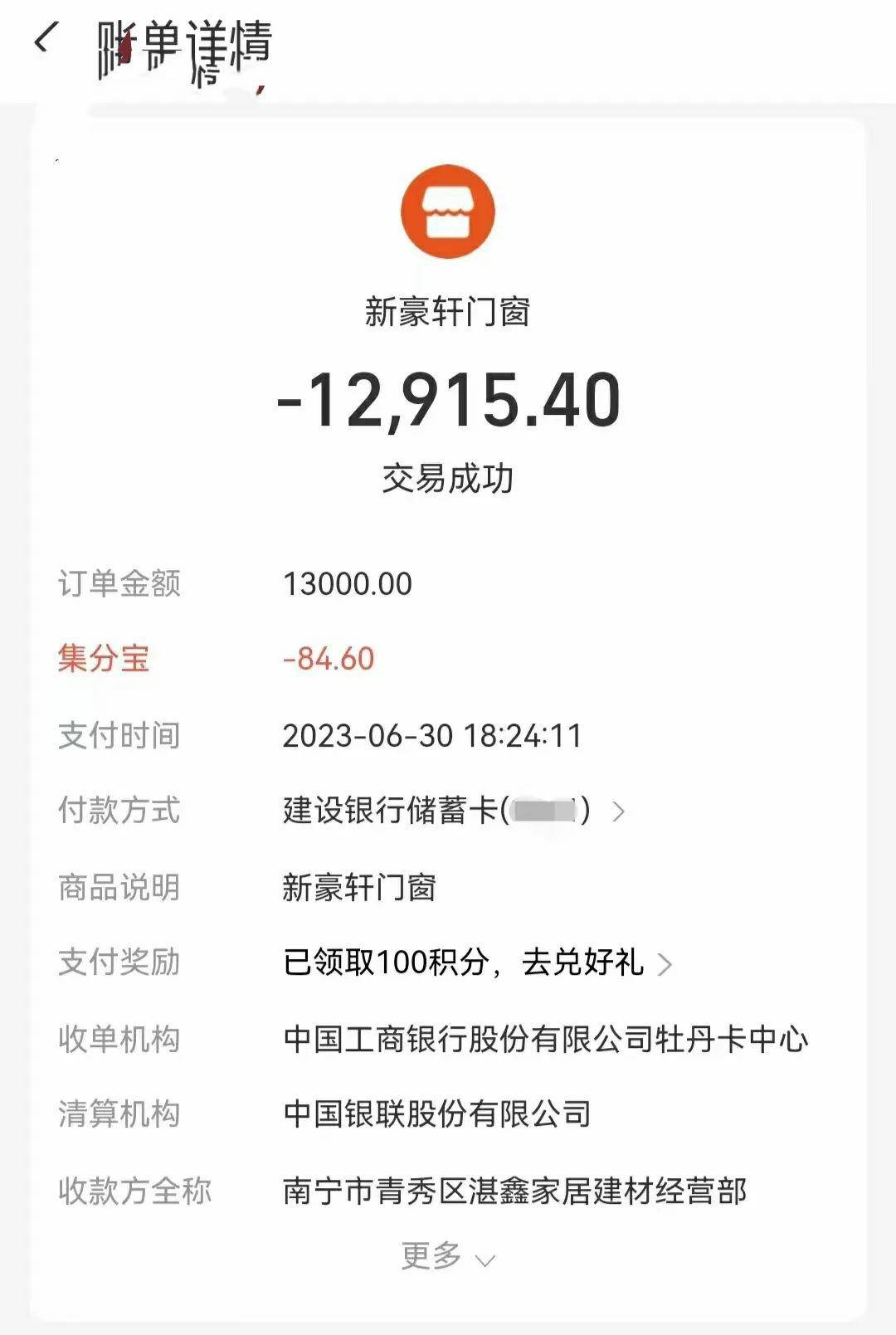Expand 更多 to show more details
Image resolution: width=896 pixels, height=1335 pixels.
point(447,1257)
